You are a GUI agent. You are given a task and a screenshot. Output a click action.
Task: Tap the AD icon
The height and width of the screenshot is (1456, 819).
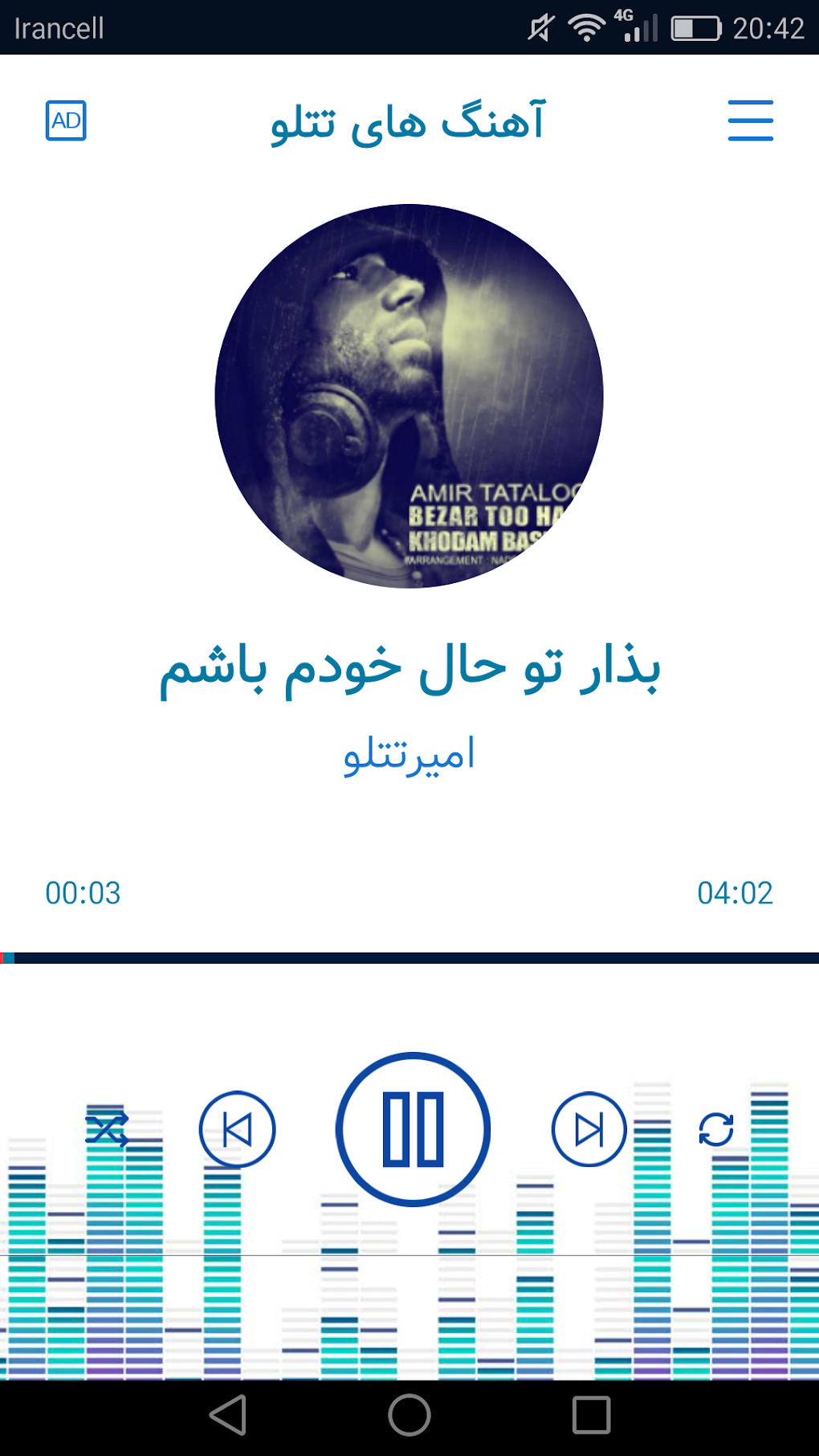(x=66, y=121)
